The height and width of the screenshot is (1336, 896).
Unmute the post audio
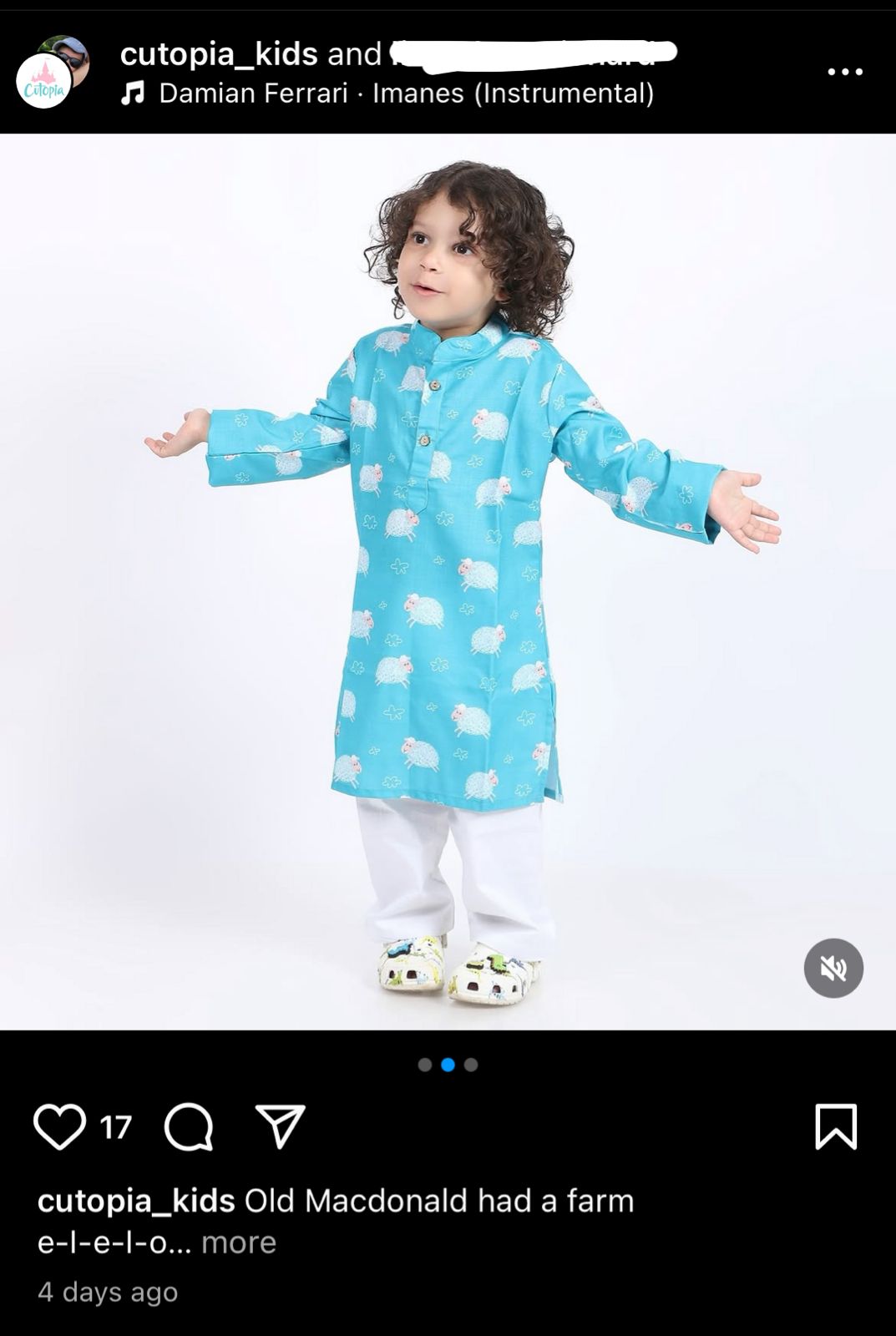click(x=833, y=968)
